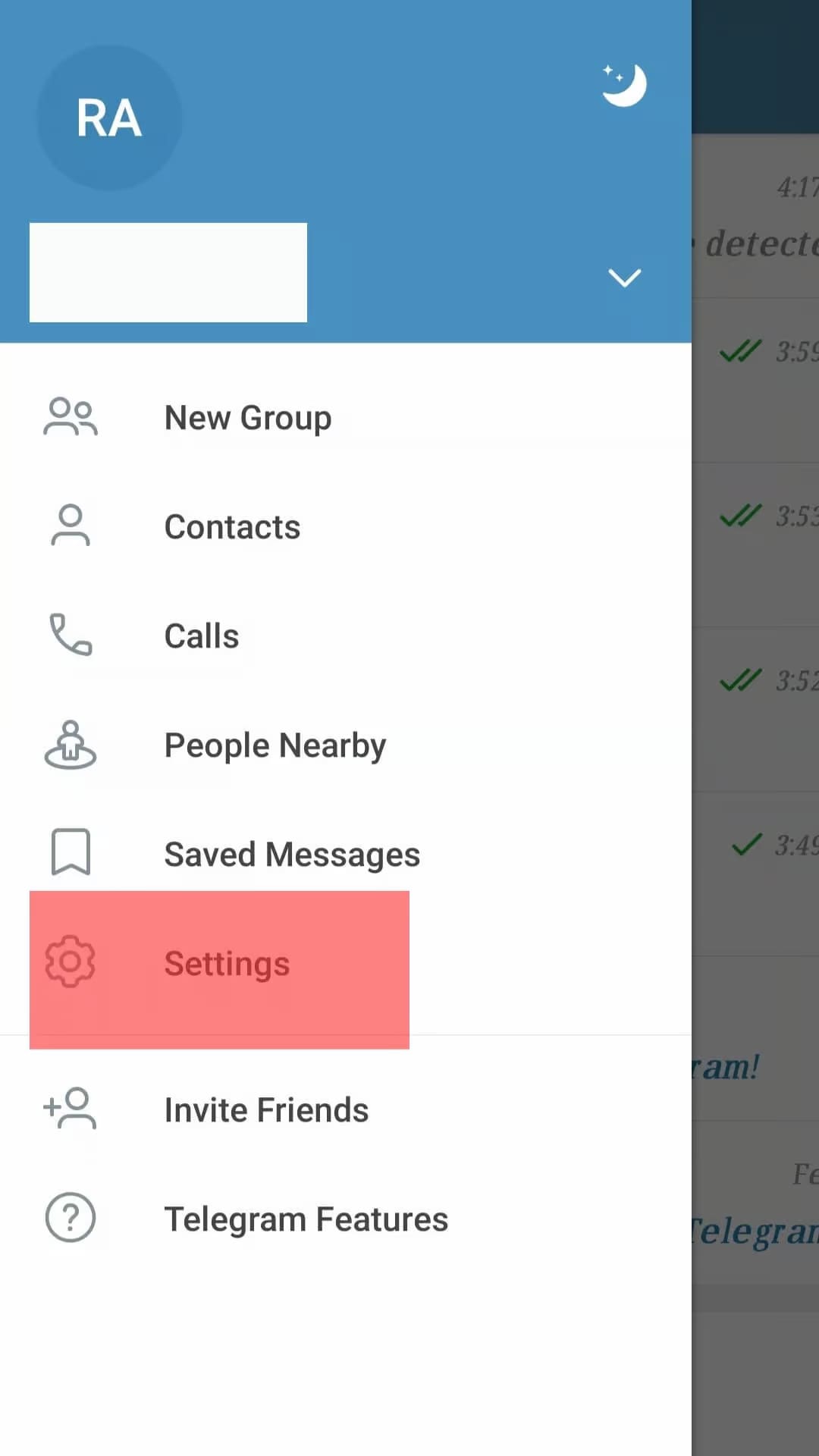The width and height of the screenshot is (819, 1456).
Task: Open Contacts
Action: (346, 527)
